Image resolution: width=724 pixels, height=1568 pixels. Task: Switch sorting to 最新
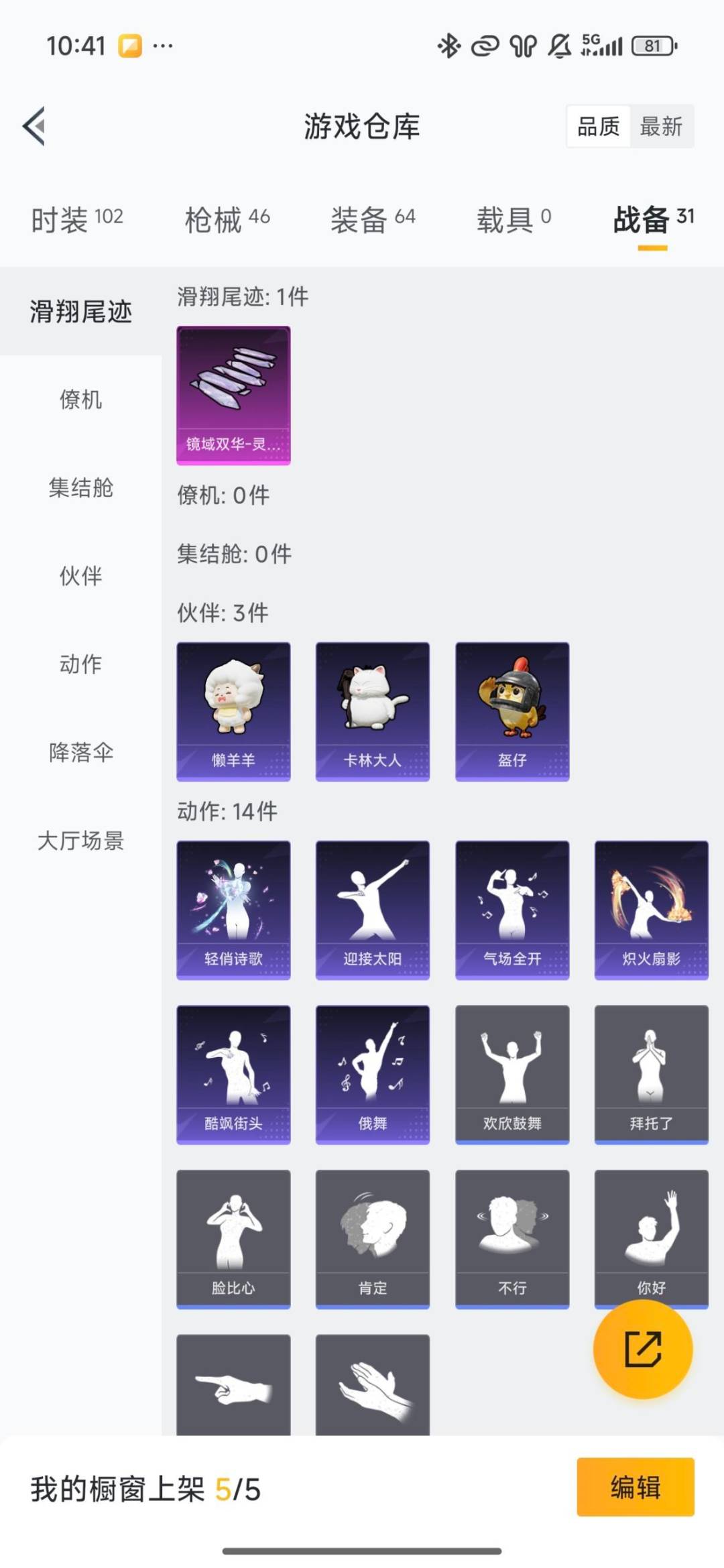[661, 127]
